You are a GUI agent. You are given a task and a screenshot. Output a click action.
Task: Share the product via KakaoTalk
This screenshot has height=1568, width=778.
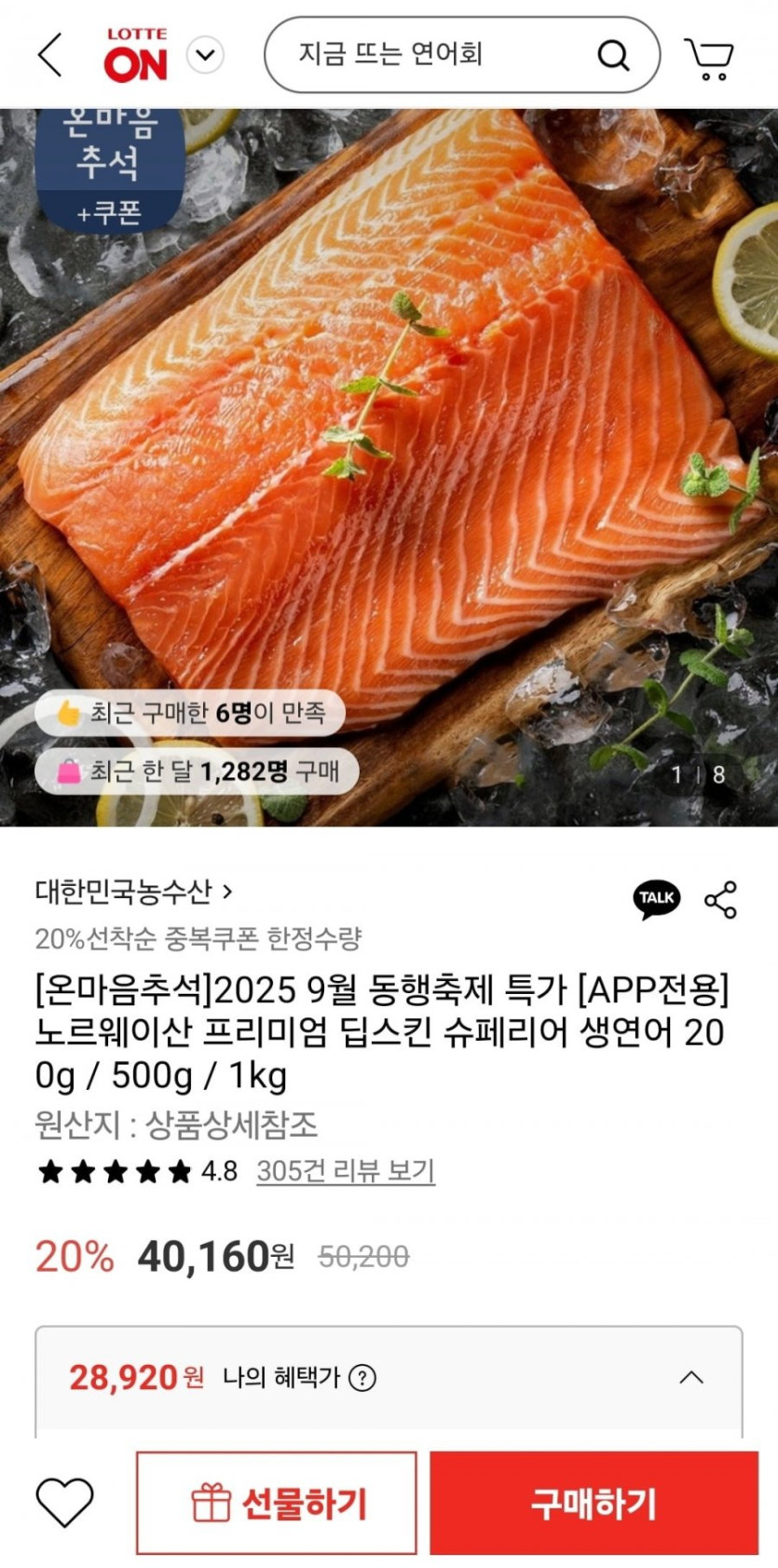(656, 898)
